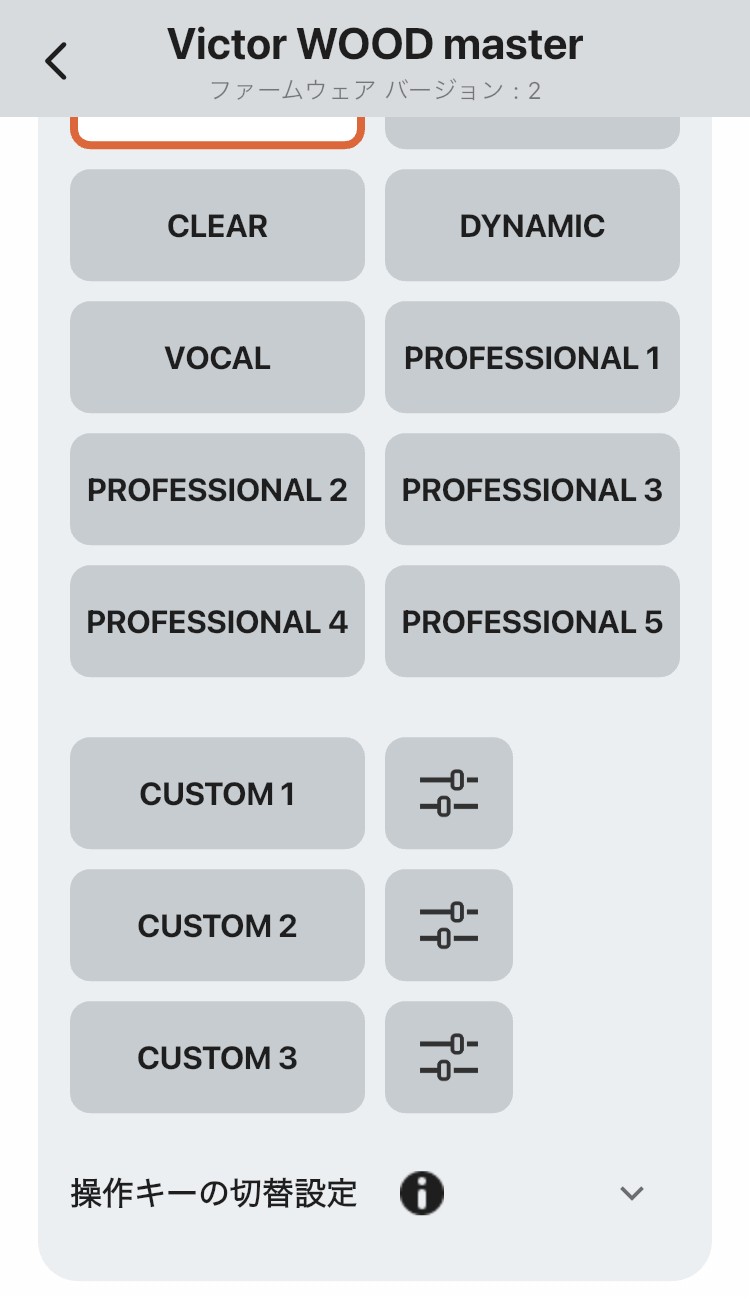
Task: Switch to VOCAL sound mode
Action: pos(217,358)
